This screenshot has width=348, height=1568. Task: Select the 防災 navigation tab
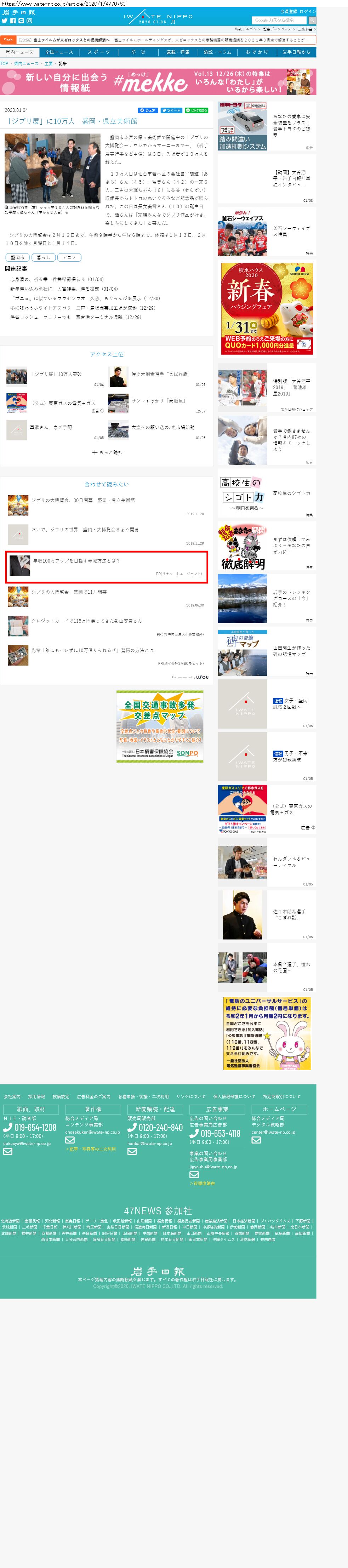(x=138, y=52)
